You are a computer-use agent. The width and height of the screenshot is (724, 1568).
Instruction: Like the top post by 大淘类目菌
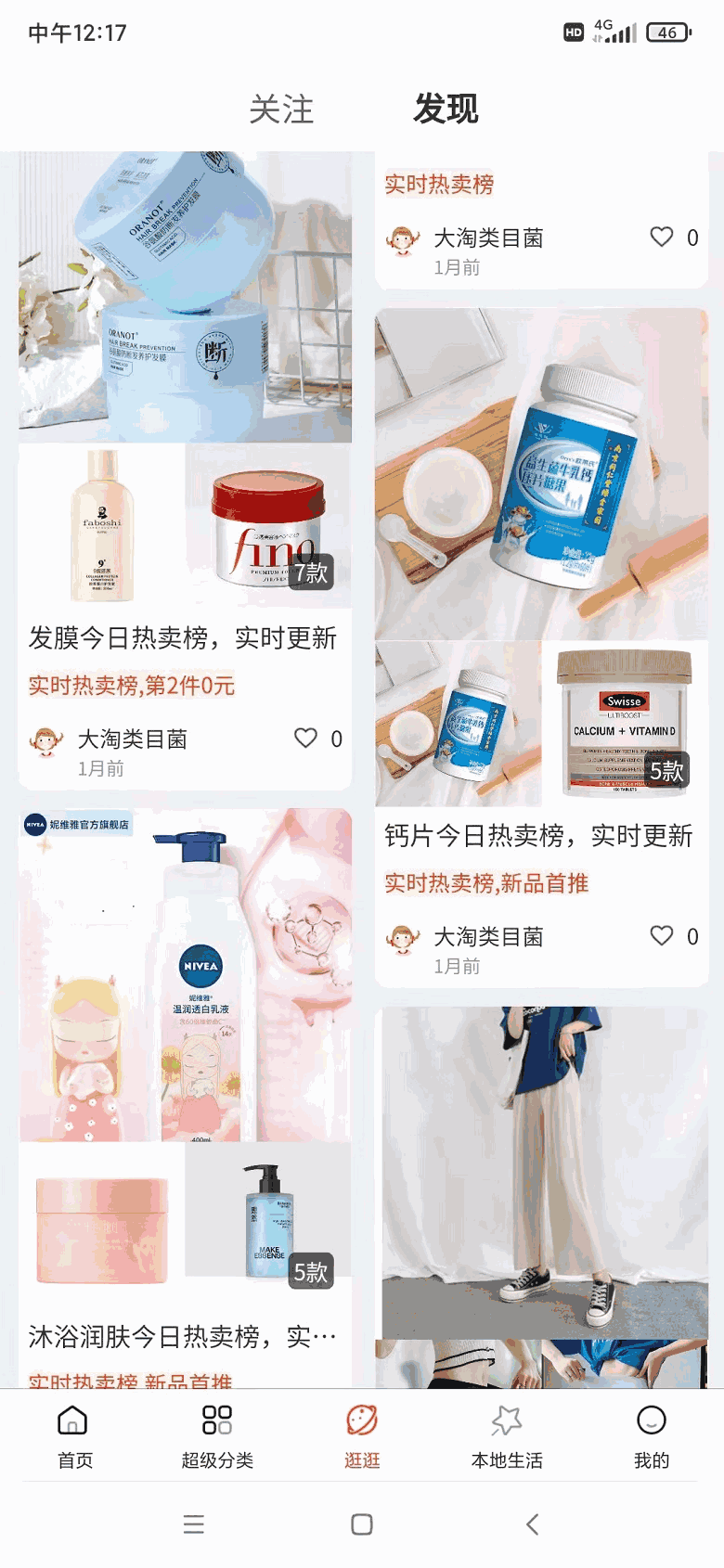tap(662, 237)
